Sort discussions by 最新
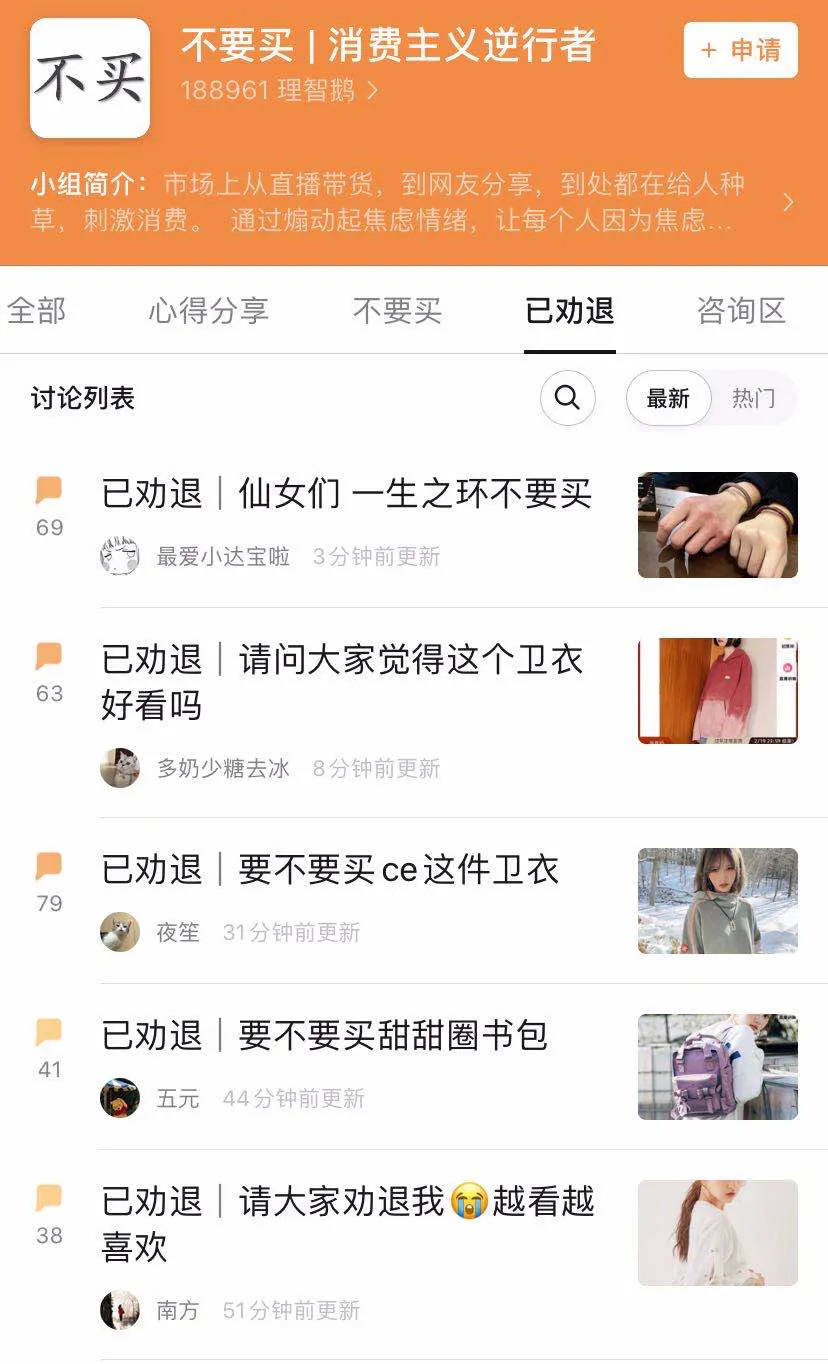The width and height of the screenshot is (828, 1364). 668,399
